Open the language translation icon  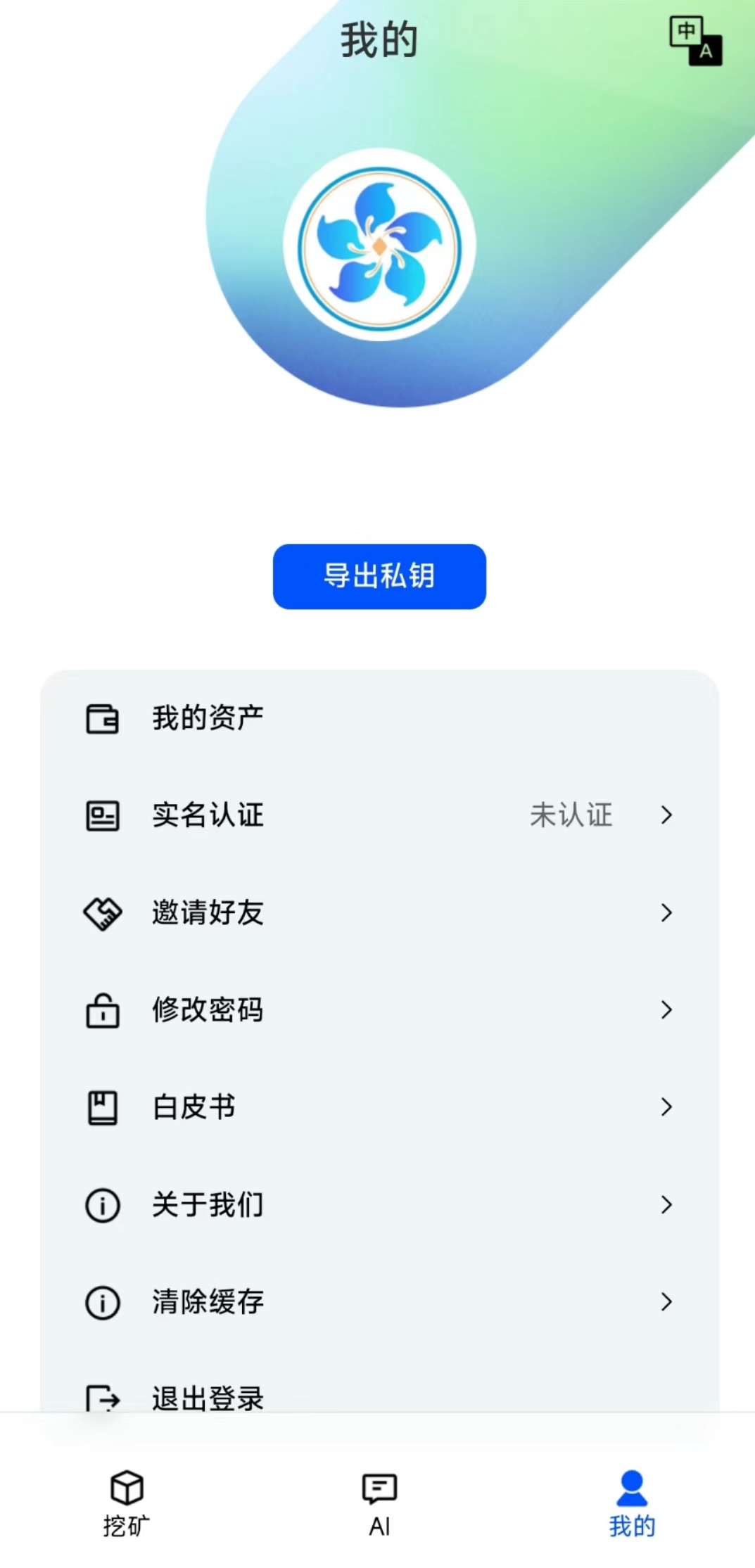click(695, 42)
